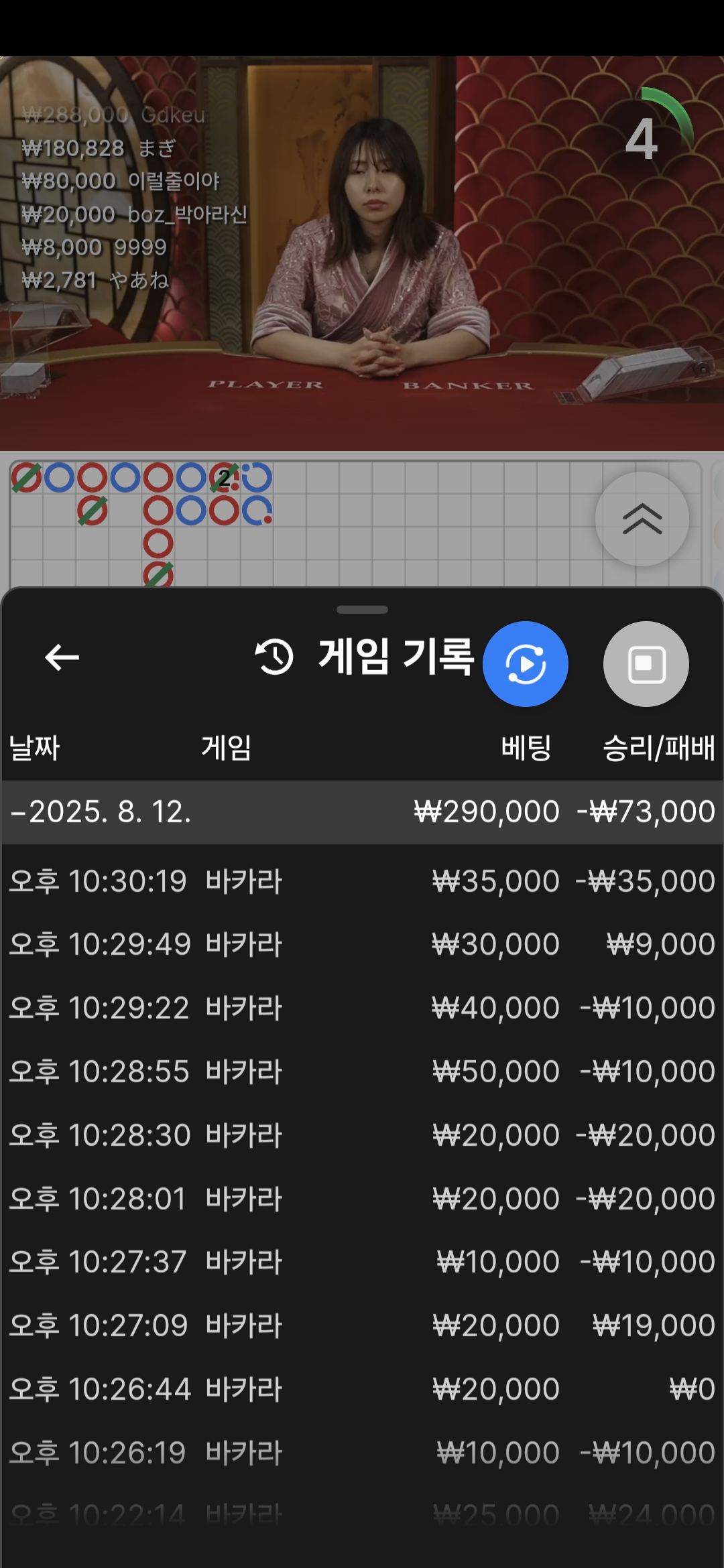Open the 오후 10:30:19 바카라 record
The height and width of the screenshot is (1568, 724).
pos(362,881)
